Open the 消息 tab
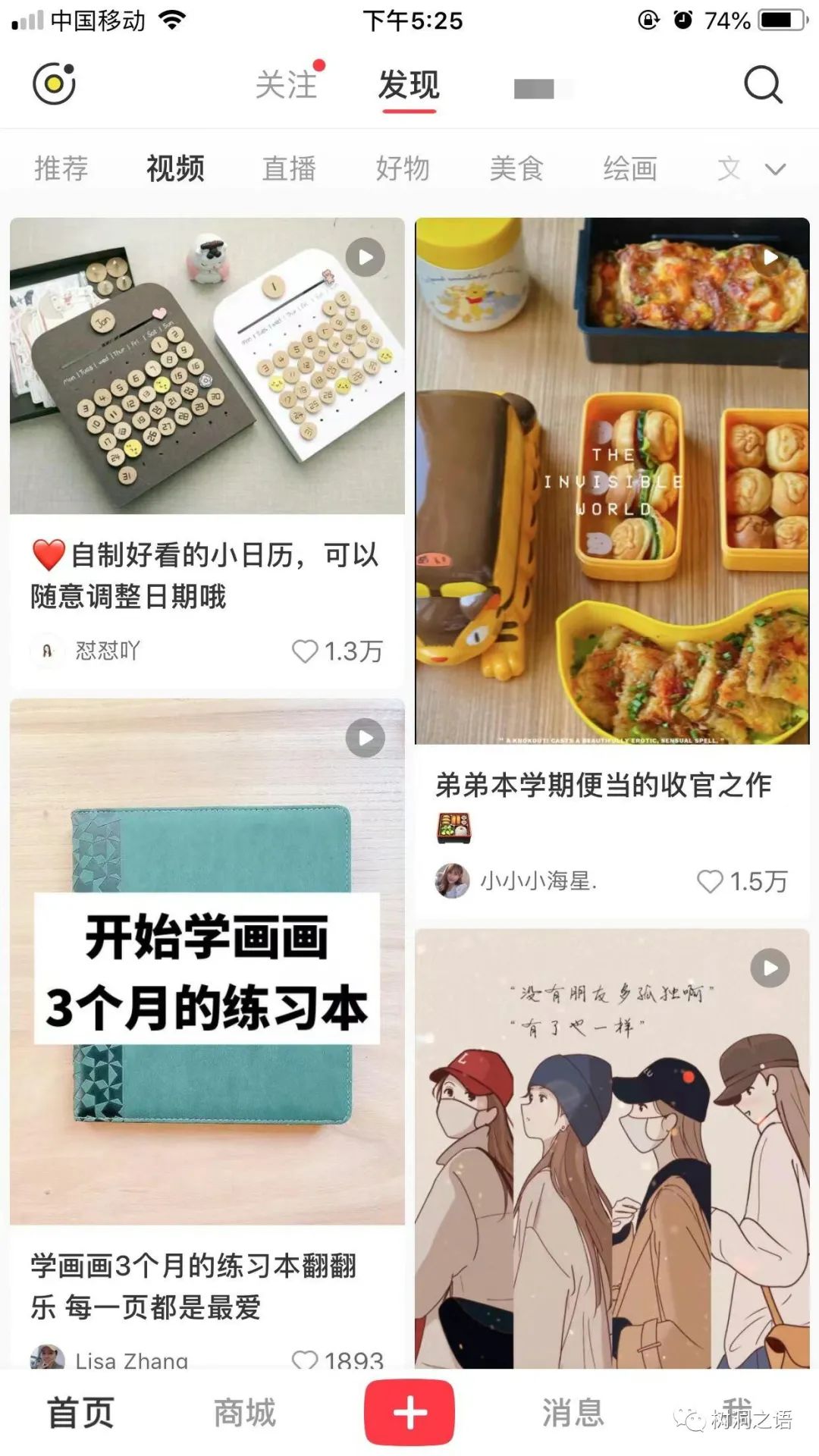This screenshot has height=1456, width=819. click(573, 1413)
